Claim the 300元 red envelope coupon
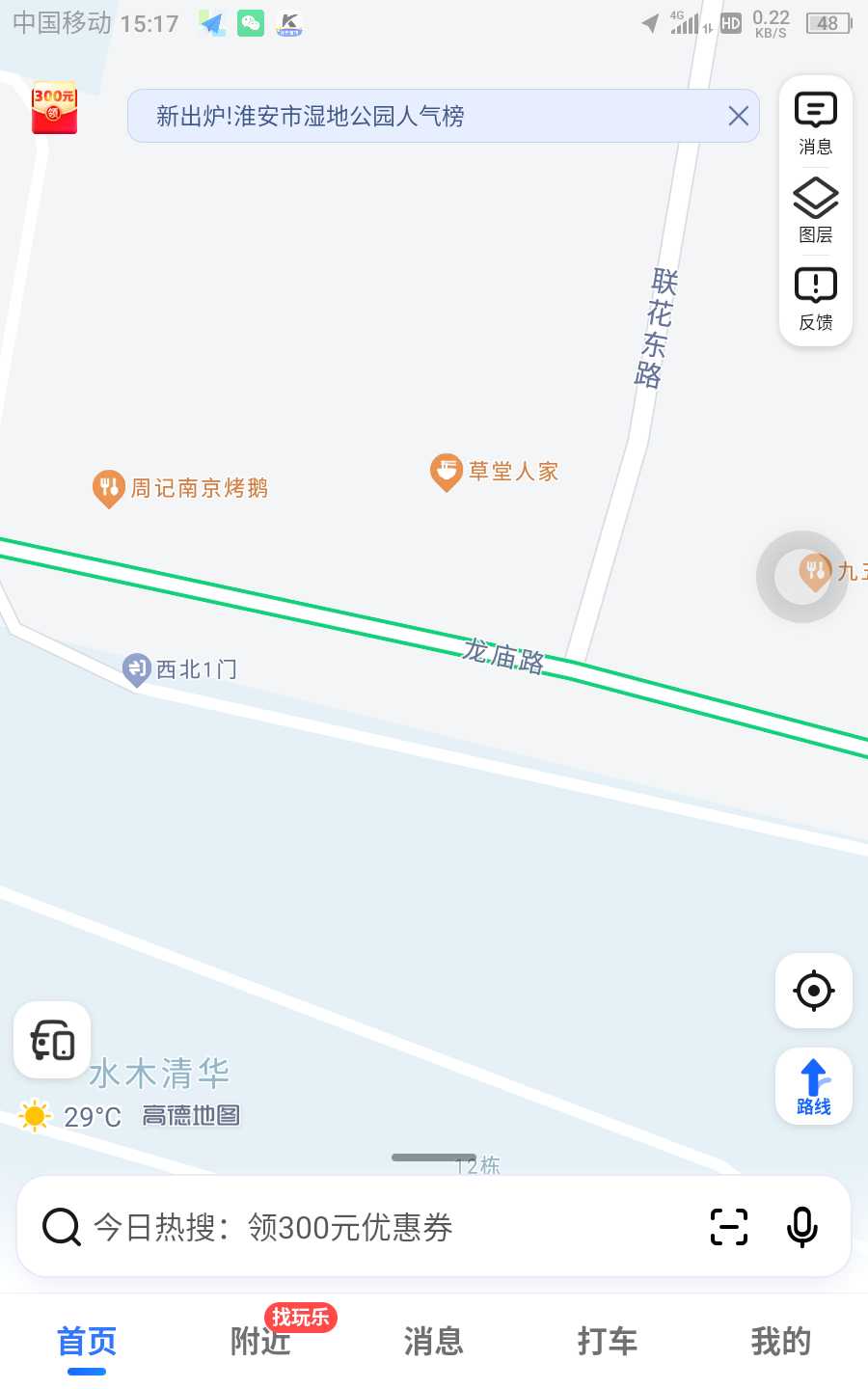Image resolution: width=868 pixels, height=1389 pixels. [54, 107]
